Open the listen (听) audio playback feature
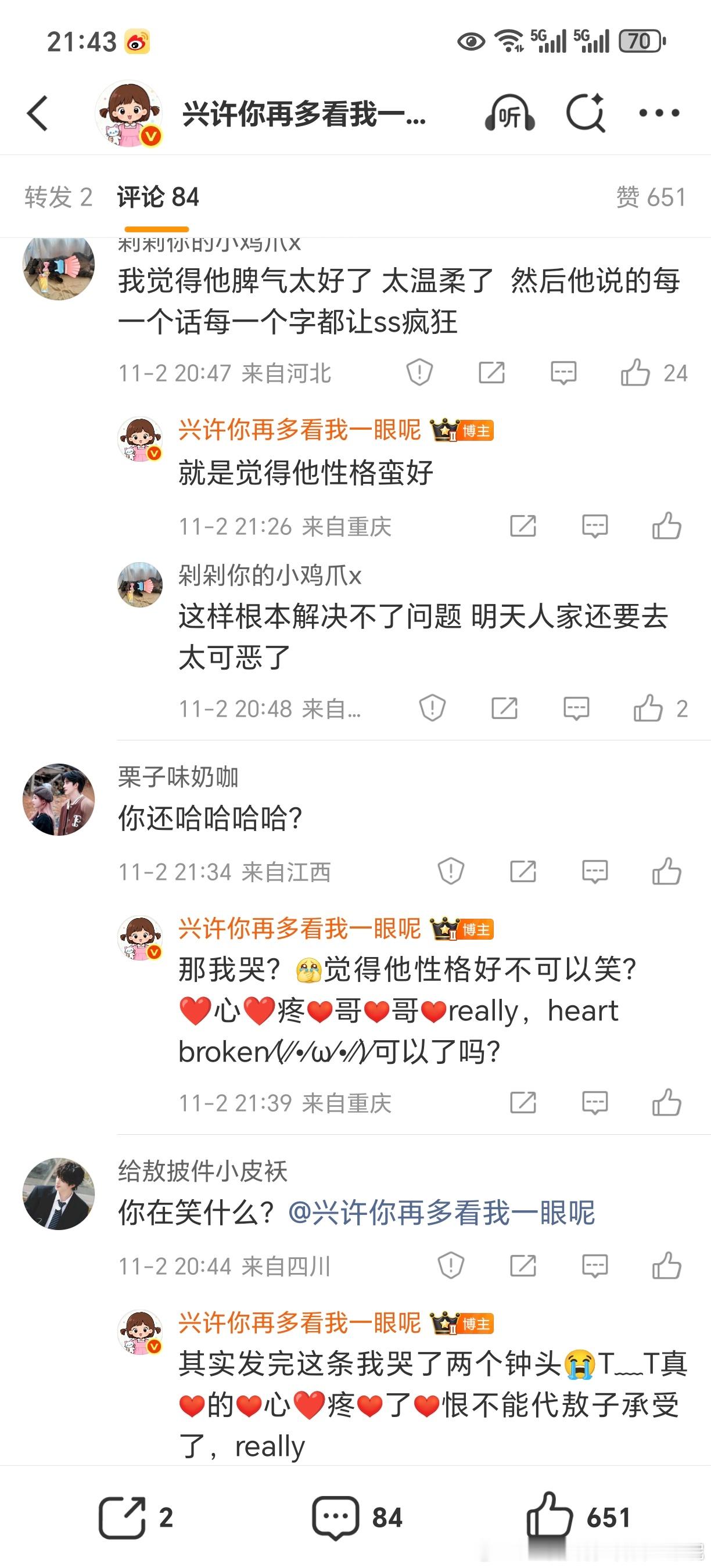Screen dimensions: 711x1568 pos(510,113)
